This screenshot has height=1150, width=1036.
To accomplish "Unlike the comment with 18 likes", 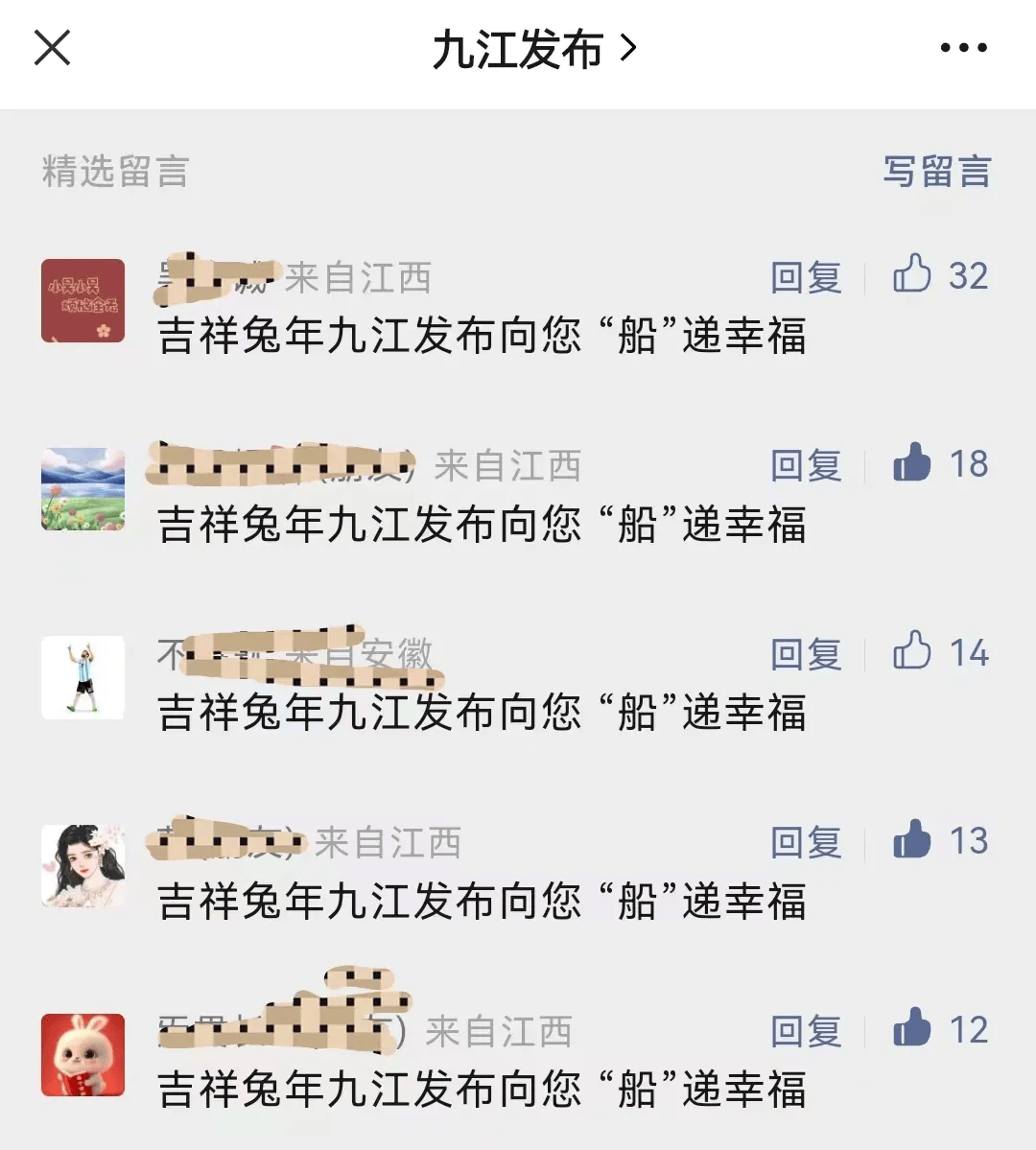I will click(912, 463).
